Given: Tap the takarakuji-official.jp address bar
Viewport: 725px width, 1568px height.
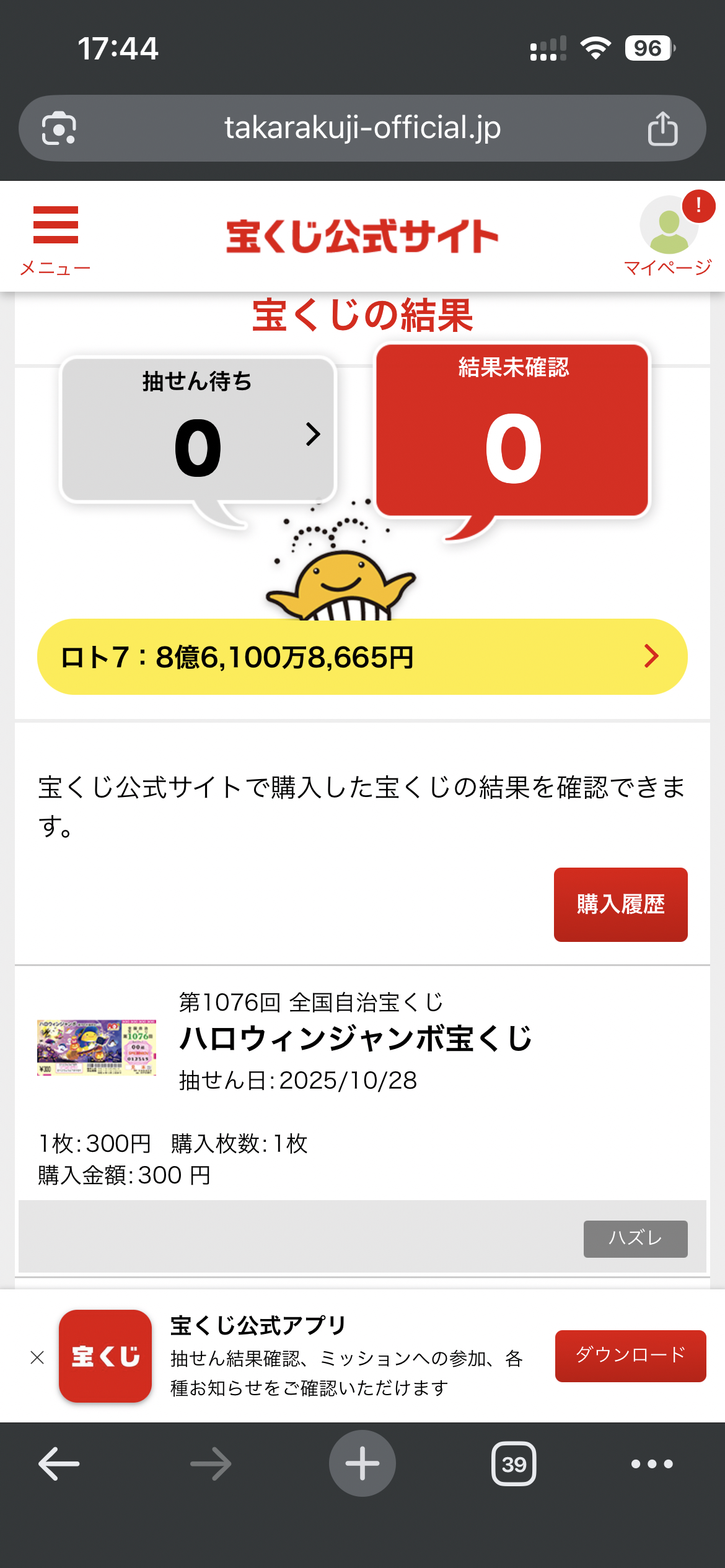Looking at the screenshot, I should point(362,128).
